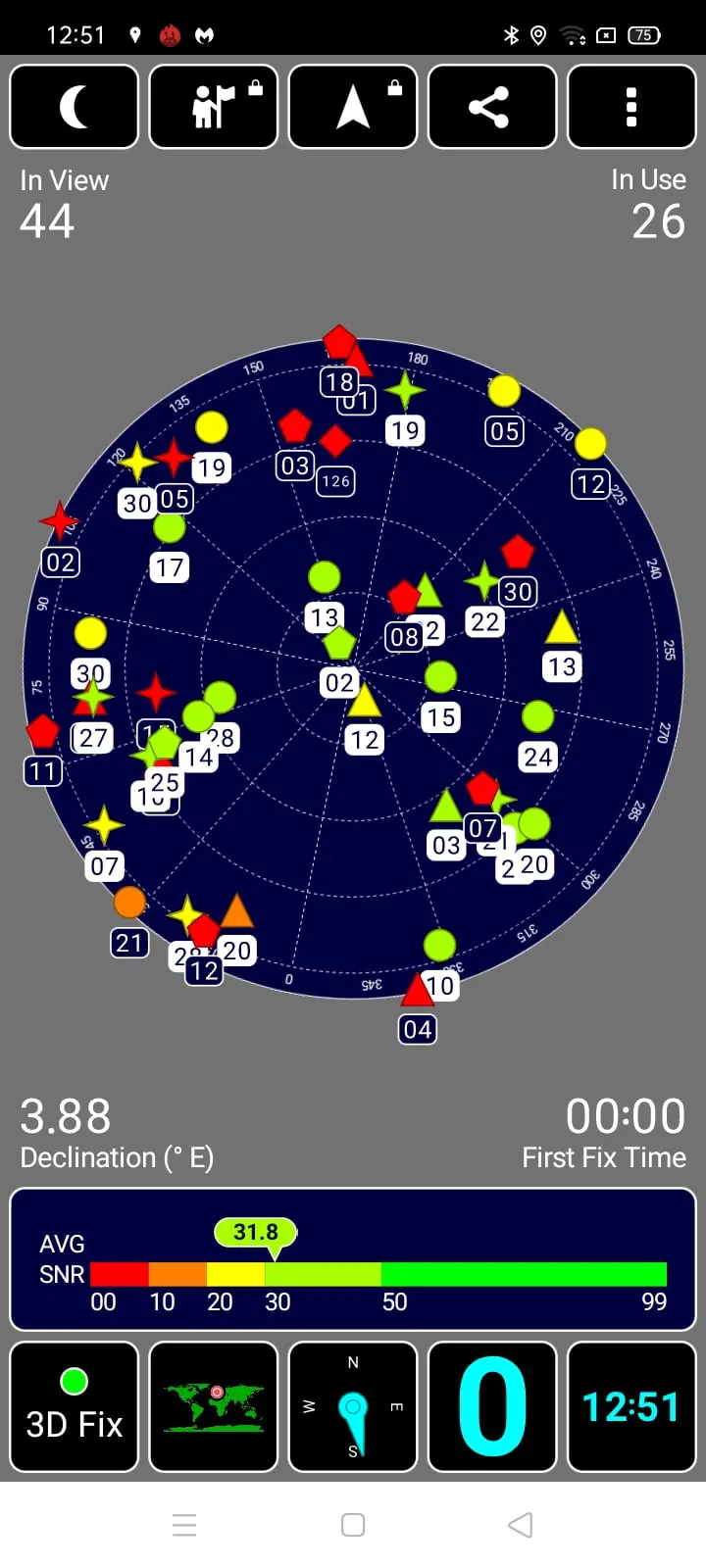The image size is (706, 1568).
Task: Open the locked navigation arrow feature
Action: (x=353, y=107)
